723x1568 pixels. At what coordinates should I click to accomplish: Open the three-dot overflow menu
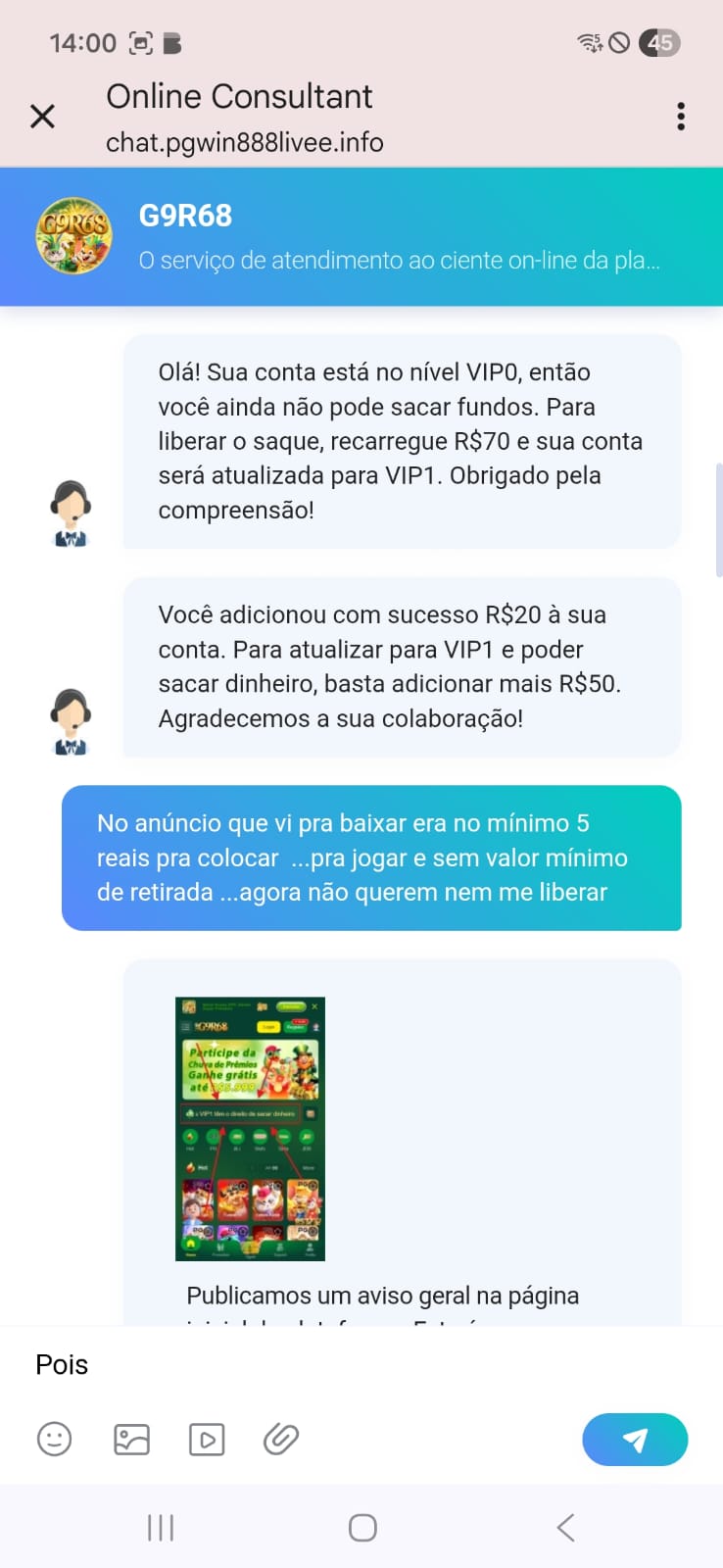pos(681,117)
